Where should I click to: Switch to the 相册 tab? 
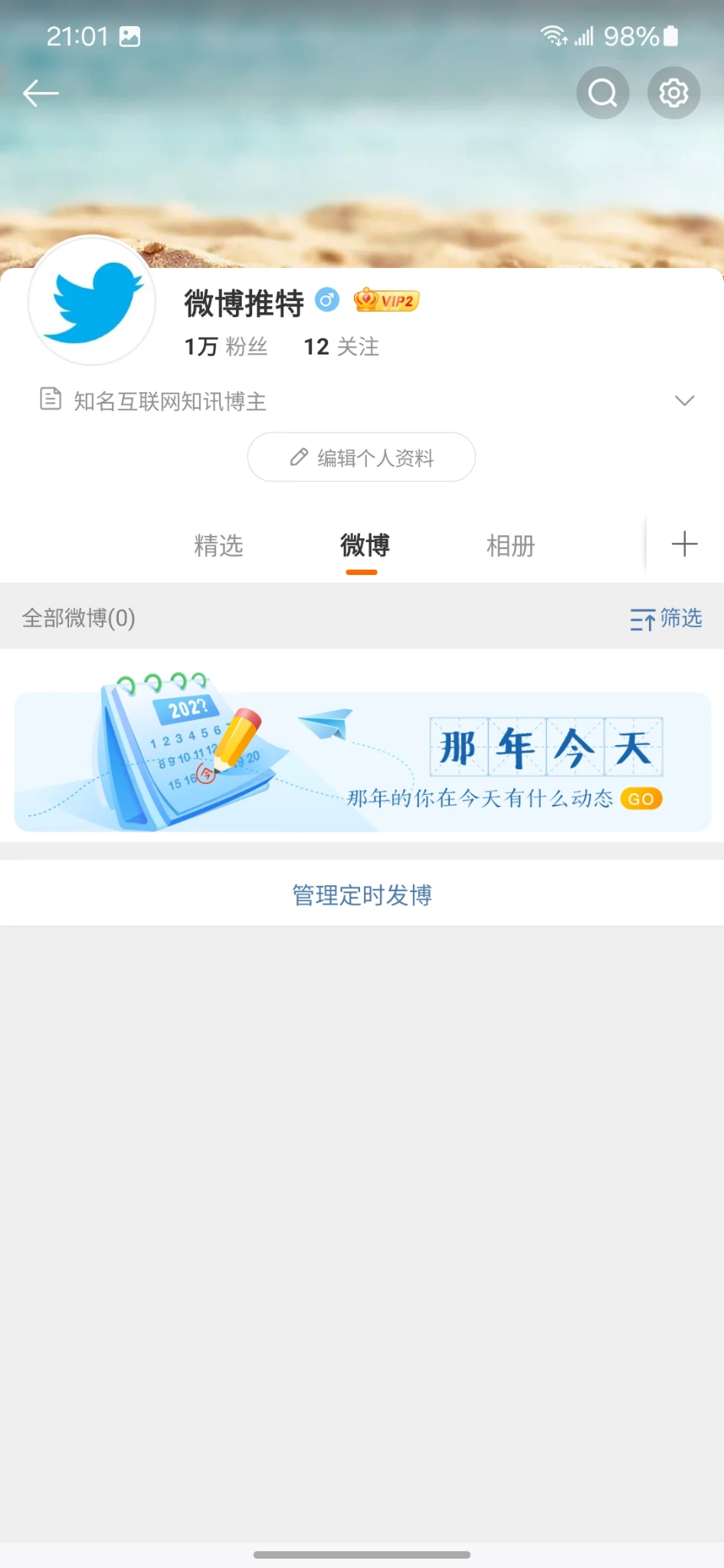point(510,546)
